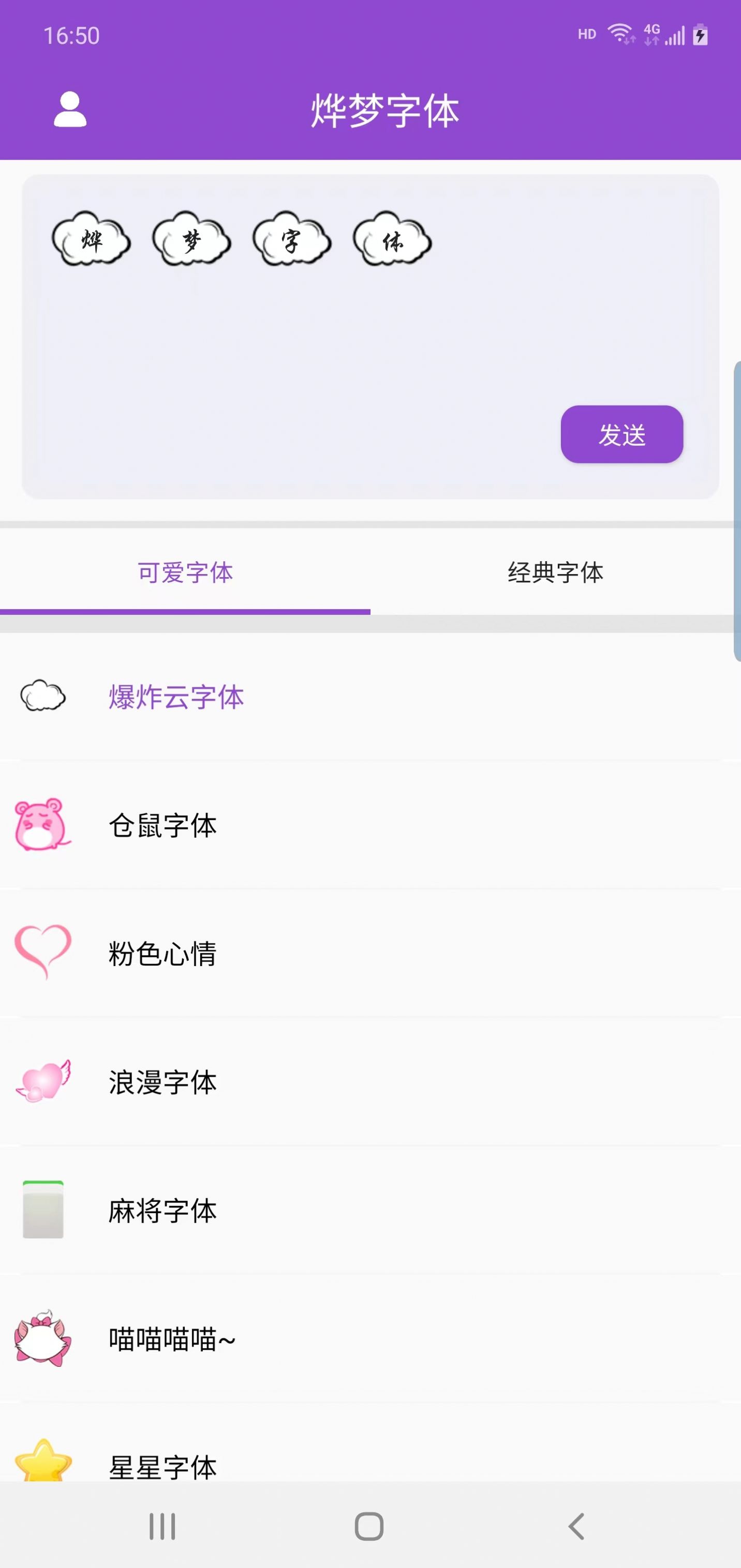Select the 麻将字体 list row
The height and width of the screenshot is (1568, 741).
(162, 1211)
